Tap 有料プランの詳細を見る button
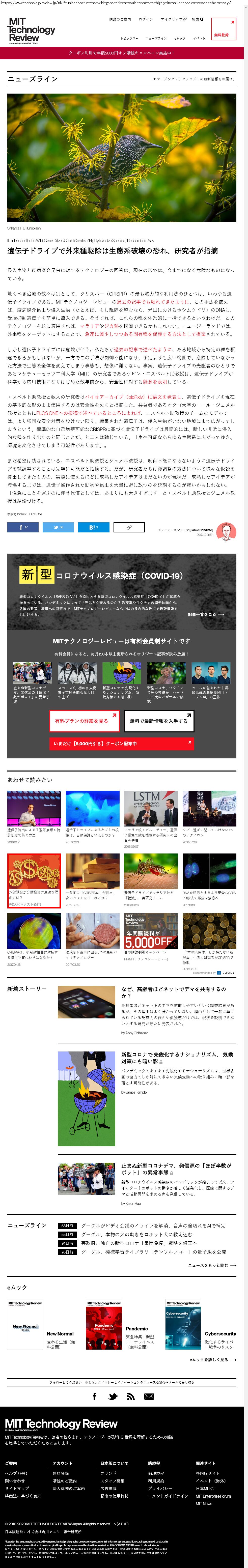The height and width of the screenshot is (1568, 248). coord(84,721)
